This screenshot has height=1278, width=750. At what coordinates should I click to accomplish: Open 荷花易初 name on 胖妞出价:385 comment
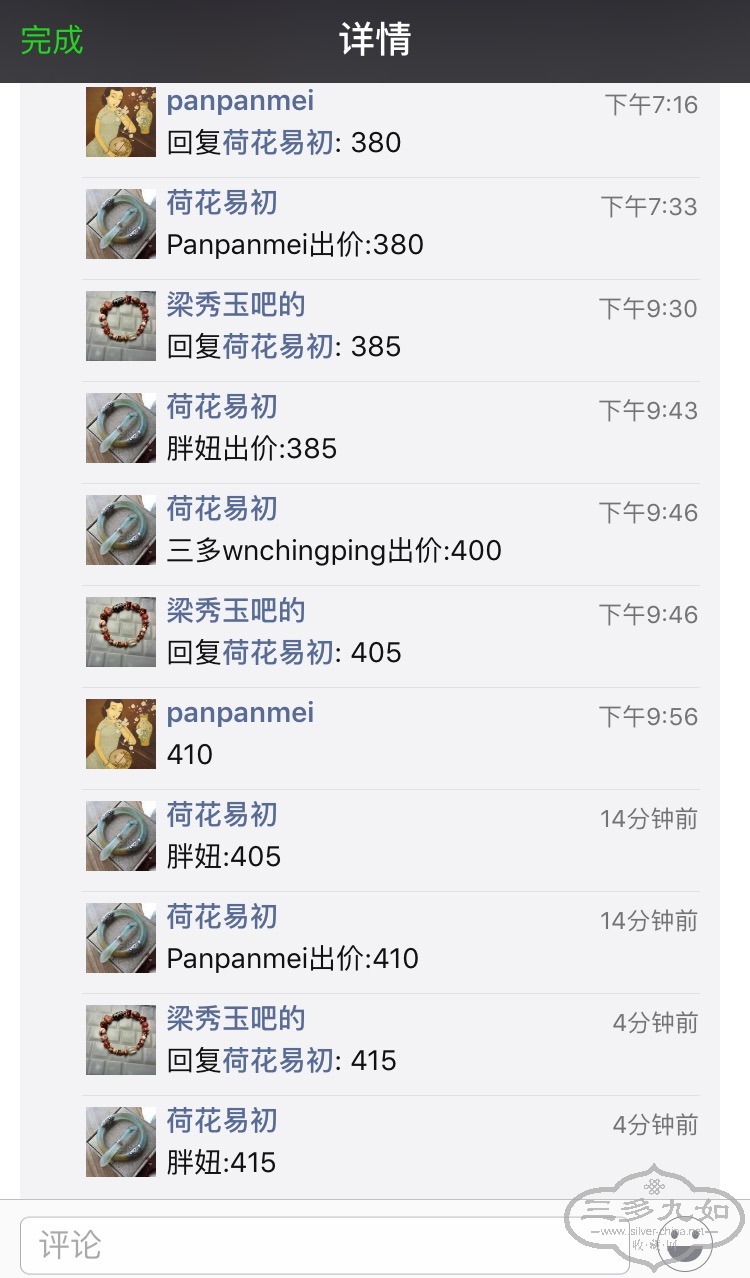(x=222, y=407)
